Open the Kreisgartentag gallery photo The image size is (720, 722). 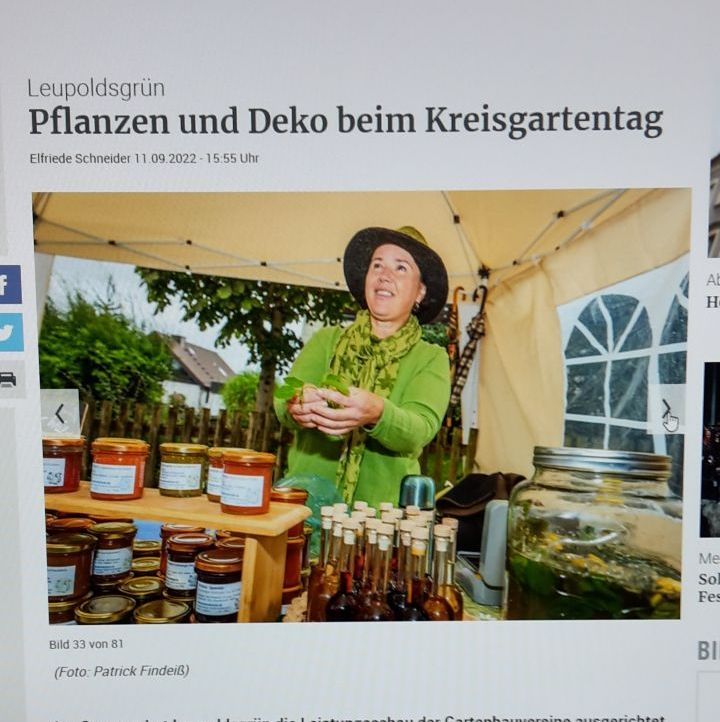tap(360, 405)
